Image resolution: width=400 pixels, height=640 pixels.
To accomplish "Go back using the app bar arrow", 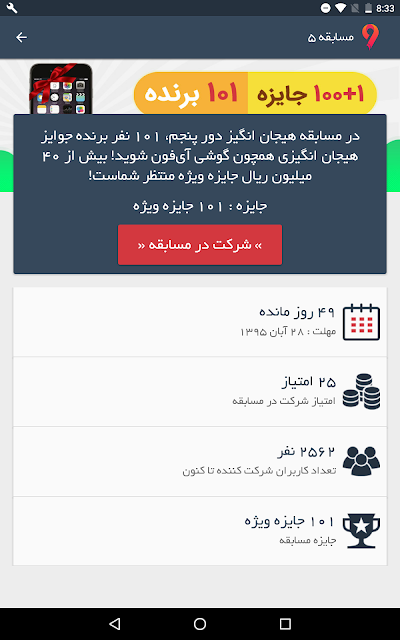I will [21, 38].
